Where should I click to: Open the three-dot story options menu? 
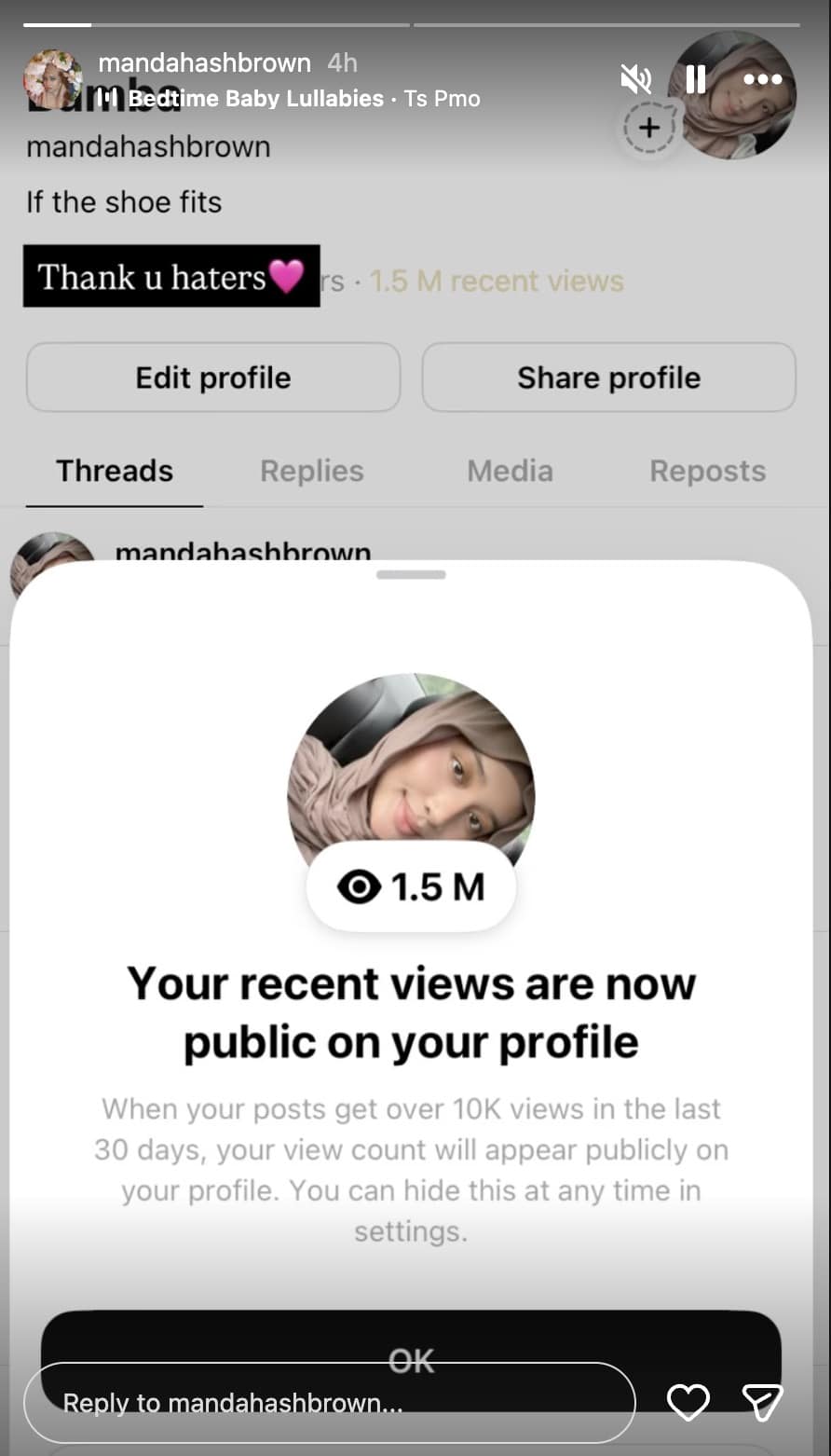pos(762,80)
